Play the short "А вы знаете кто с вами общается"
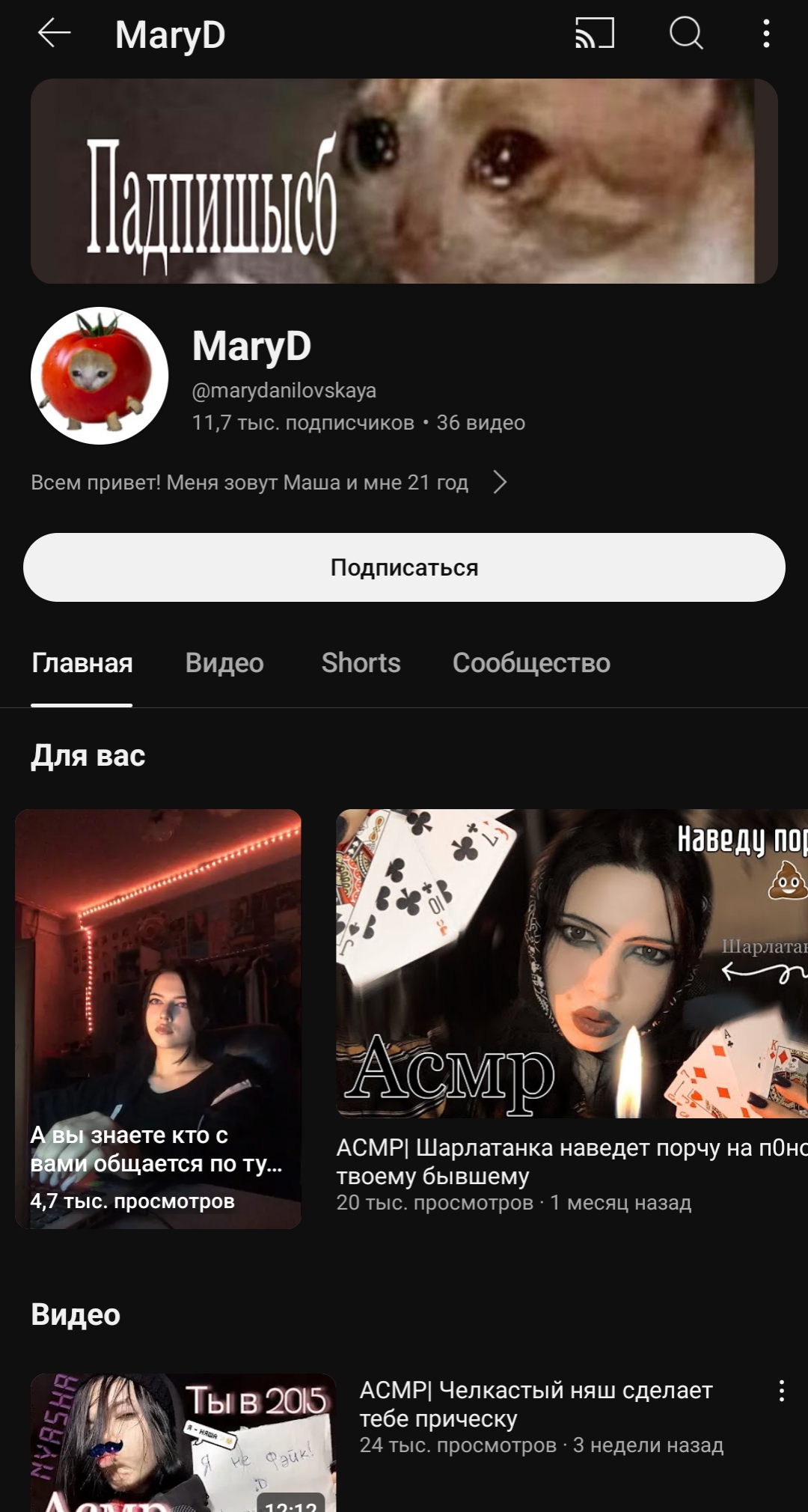Screen dimensions: 808x1512 [x=158, y=1019]
